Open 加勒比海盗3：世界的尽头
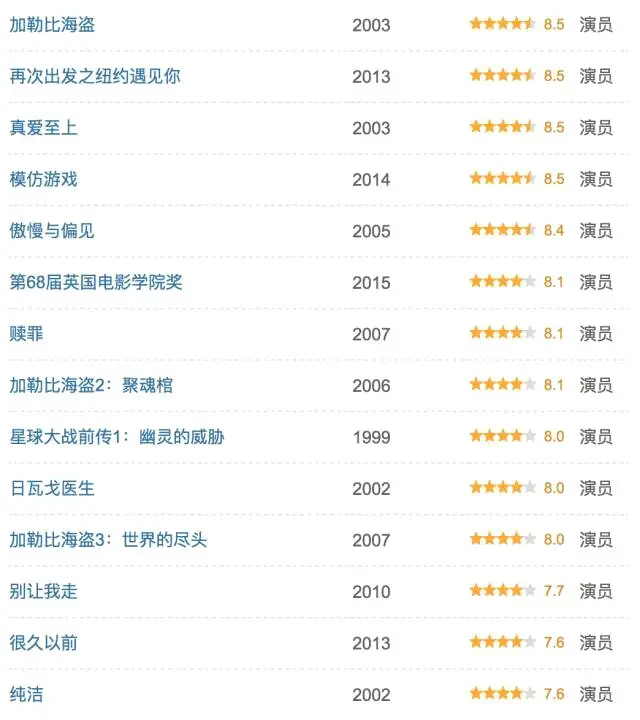The width and height of the screenshot is (640, 720). [x=108, y=540]
